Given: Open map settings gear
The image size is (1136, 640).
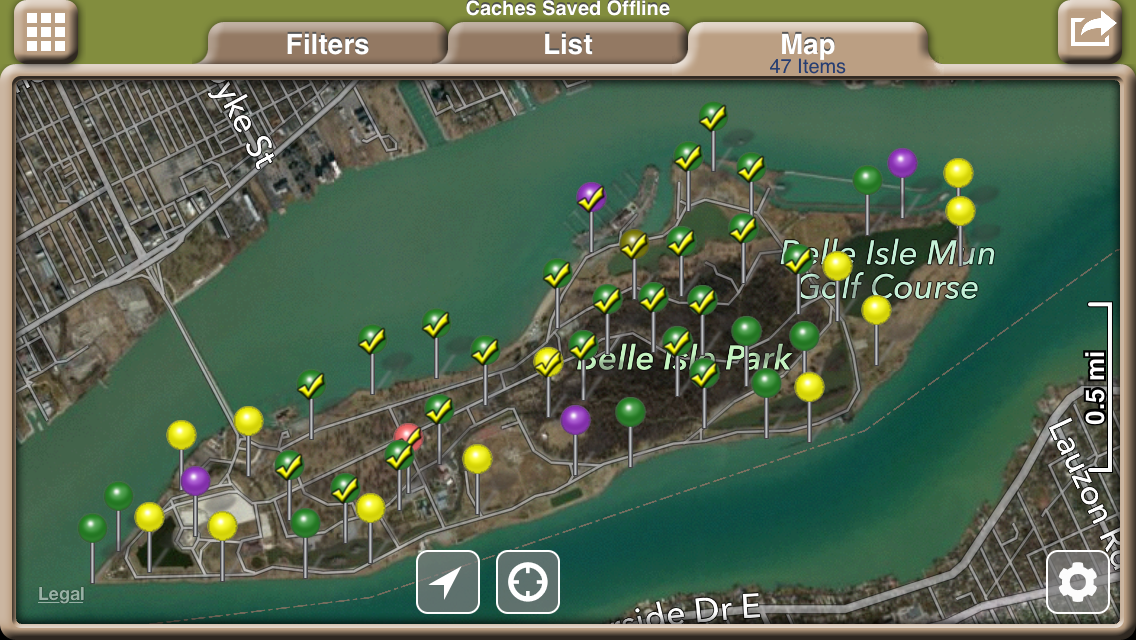Looking at the screenshot, I should 1078,582.
